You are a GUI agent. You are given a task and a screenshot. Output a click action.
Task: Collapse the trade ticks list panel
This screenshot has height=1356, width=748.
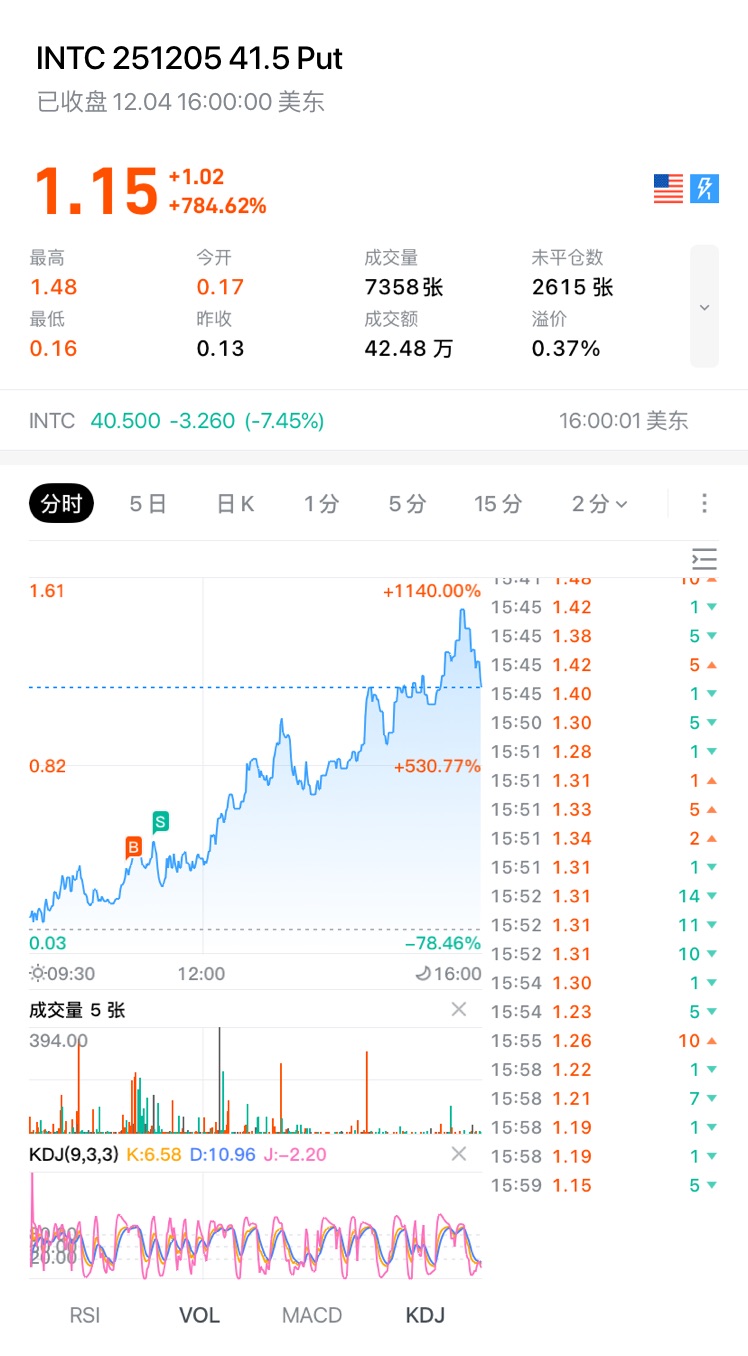(704, 560)
